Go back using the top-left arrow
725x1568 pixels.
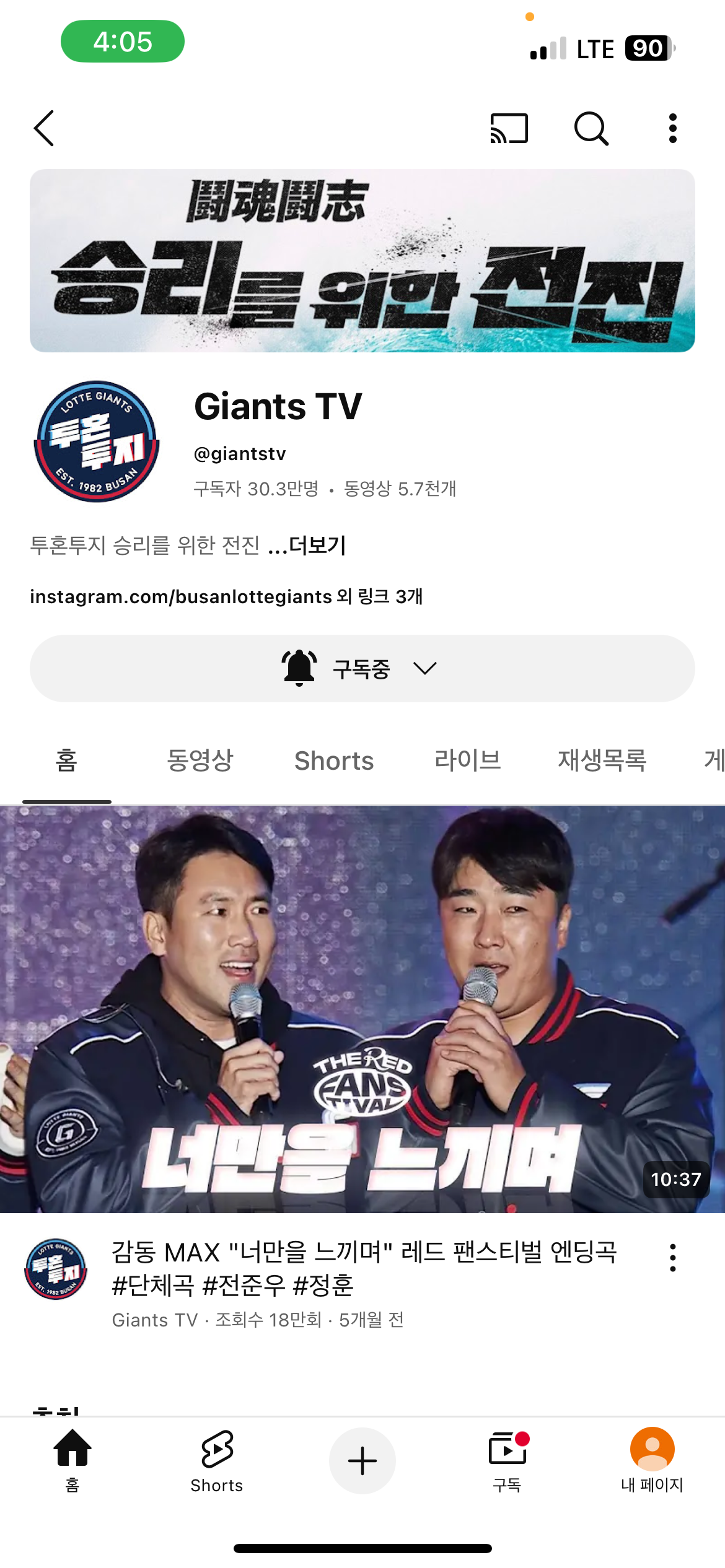click(x=44, y=128)
